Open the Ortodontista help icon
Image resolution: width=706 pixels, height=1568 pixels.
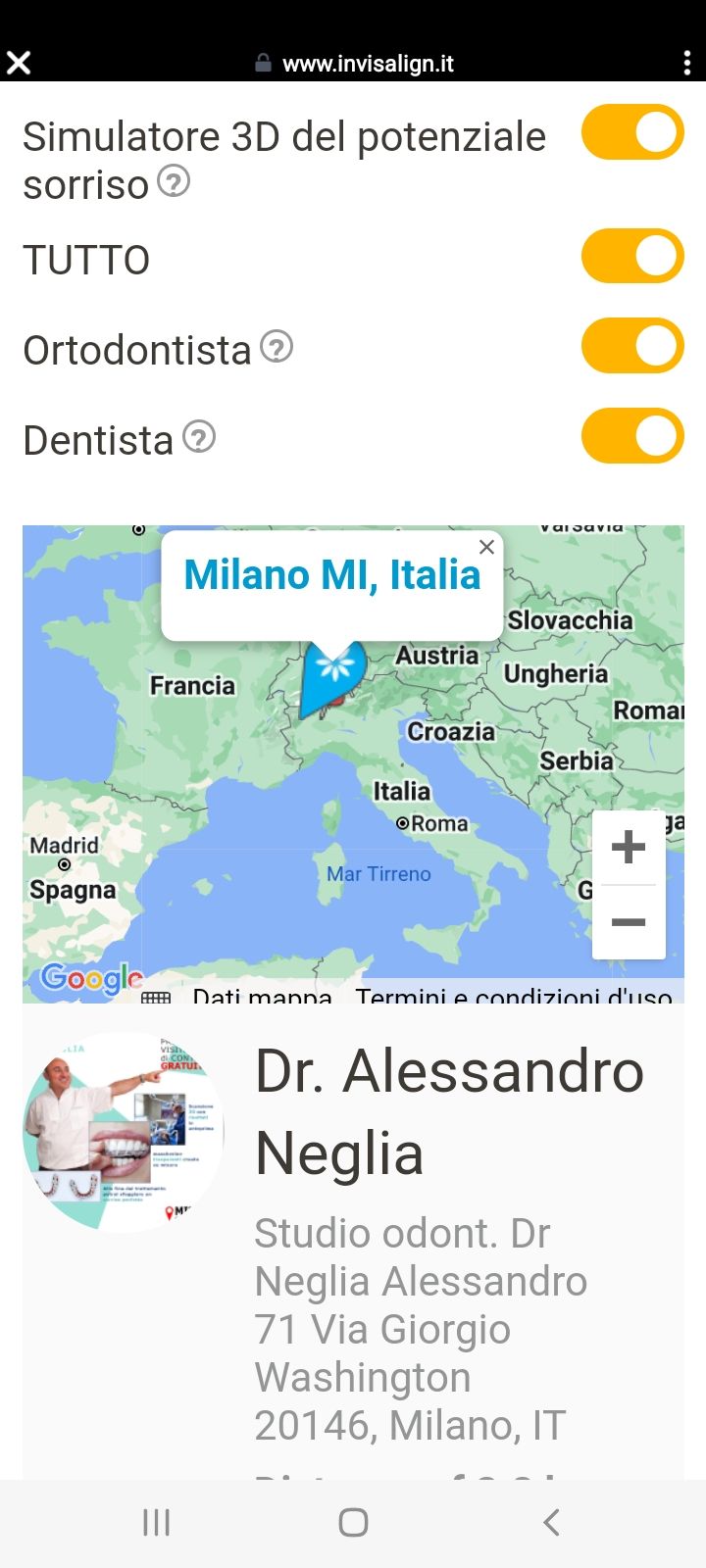pyautogui.click(x=277, y=347)
